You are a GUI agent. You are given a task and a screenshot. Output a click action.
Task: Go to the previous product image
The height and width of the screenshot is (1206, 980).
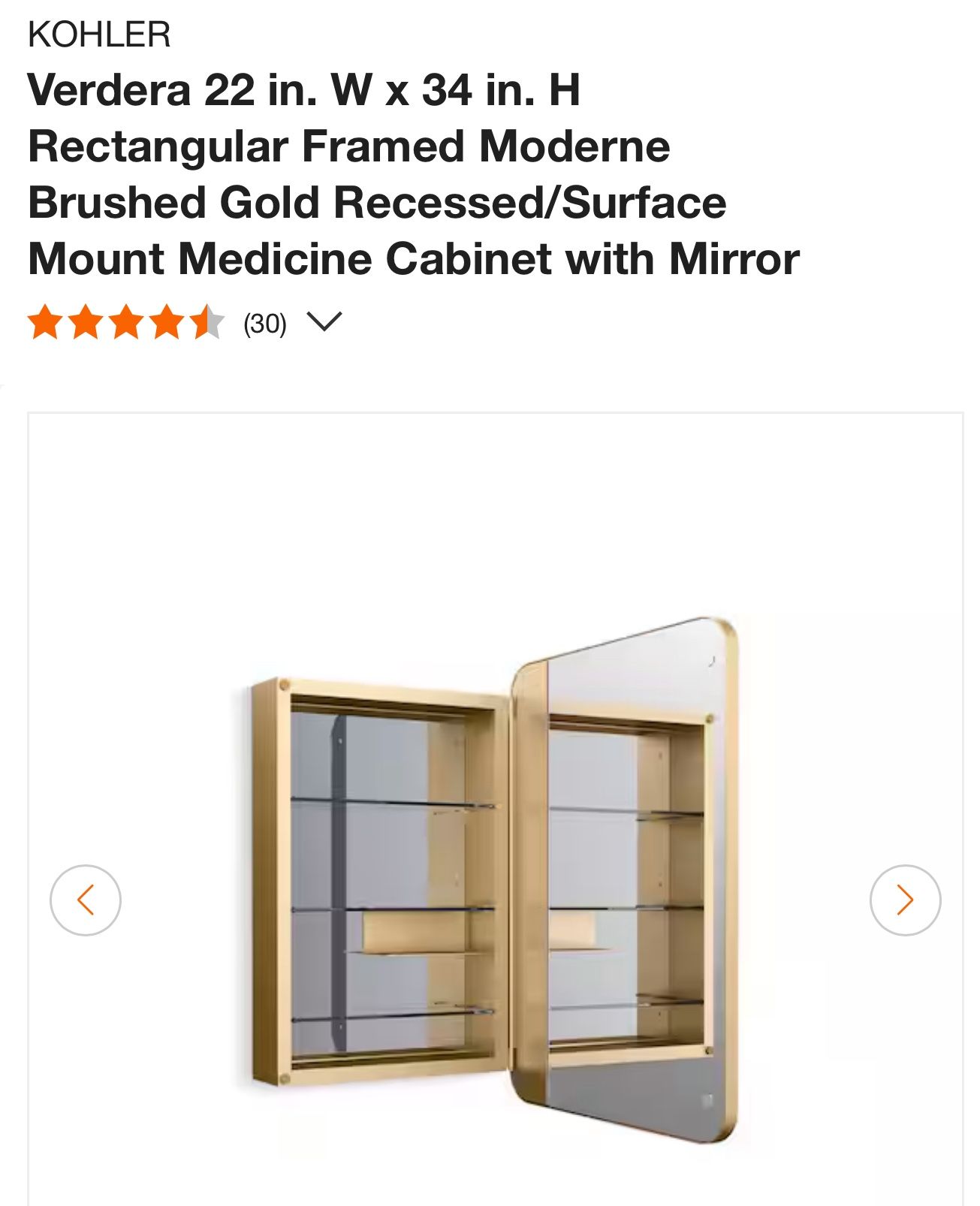click(x=86, y=900)
